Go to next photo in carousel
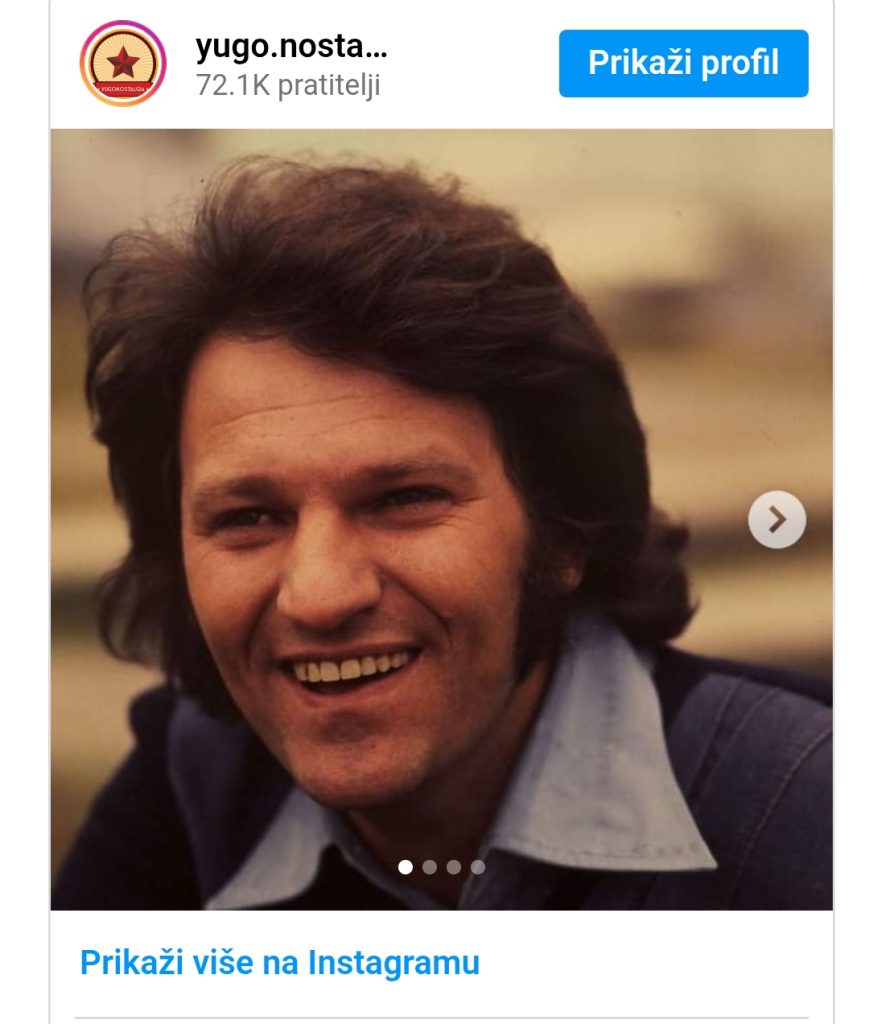The height and width of the screenshot is (1024, 869). pos(776,519)
